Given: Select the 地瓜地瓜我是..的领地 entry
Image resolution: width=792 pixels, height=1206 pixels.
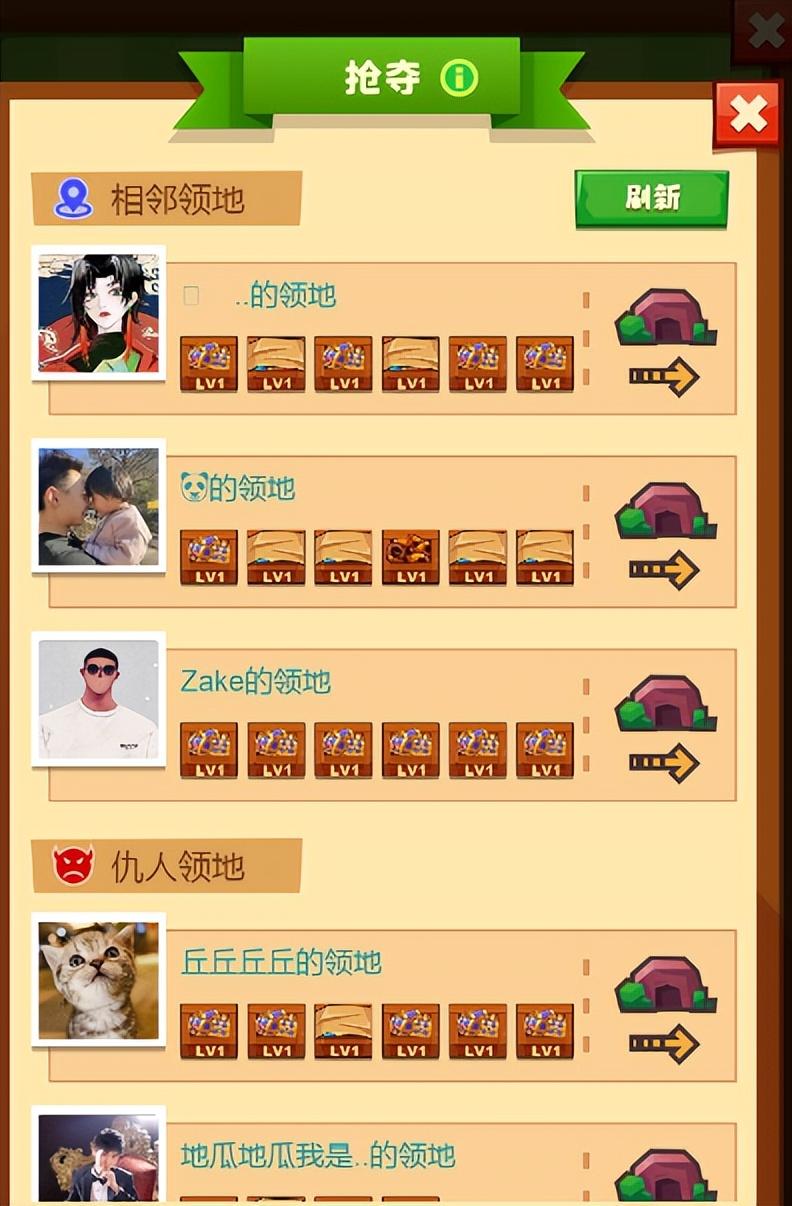Looking at the screenshot, I should pyautogui.click(x=317, y=1157).
